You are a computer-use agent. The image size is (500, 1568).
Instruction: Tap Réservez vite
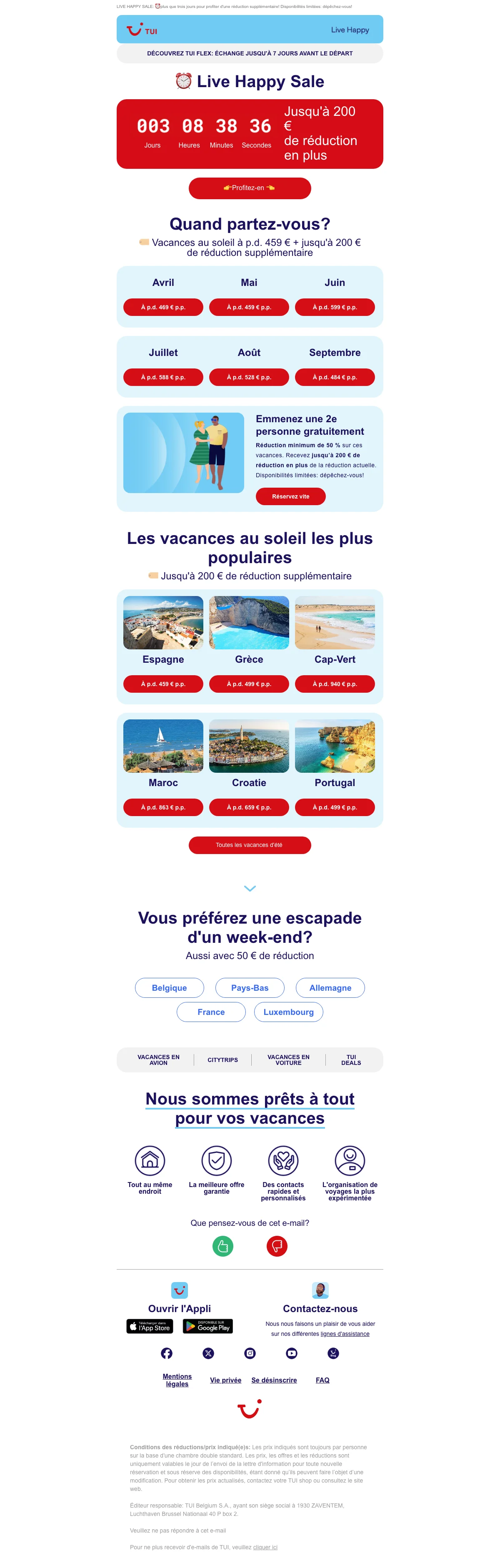(290, 497)
